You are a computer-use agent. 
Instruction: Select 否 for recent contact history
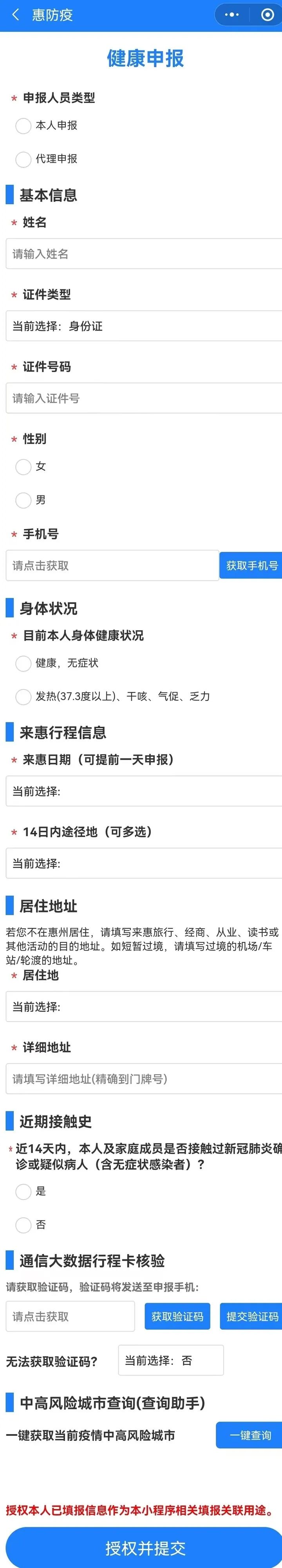[23, 1225]
